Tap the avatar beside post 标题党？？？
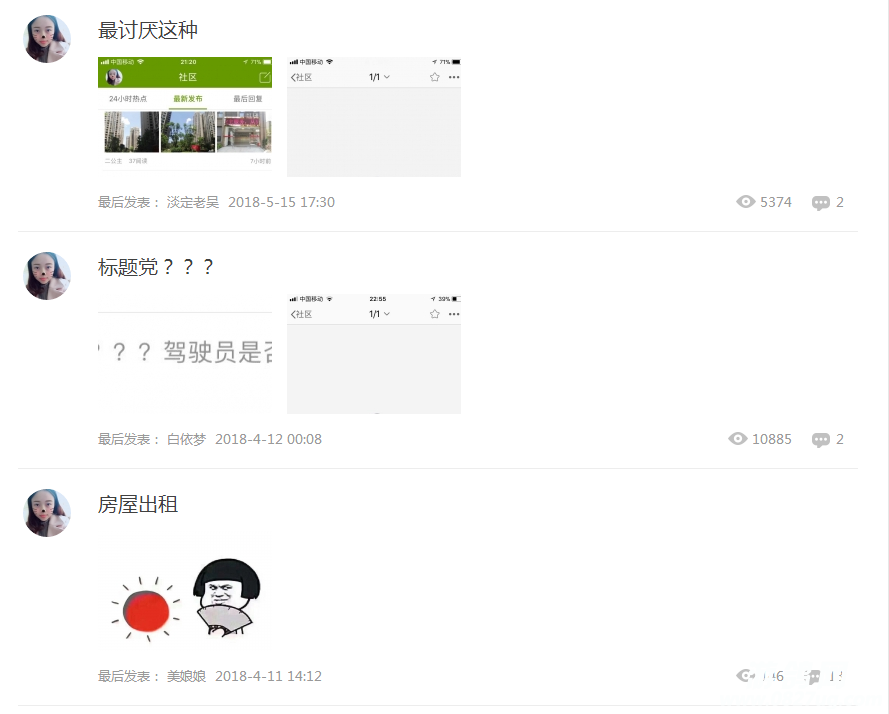 pyautogui.click(x=47, y=276)
